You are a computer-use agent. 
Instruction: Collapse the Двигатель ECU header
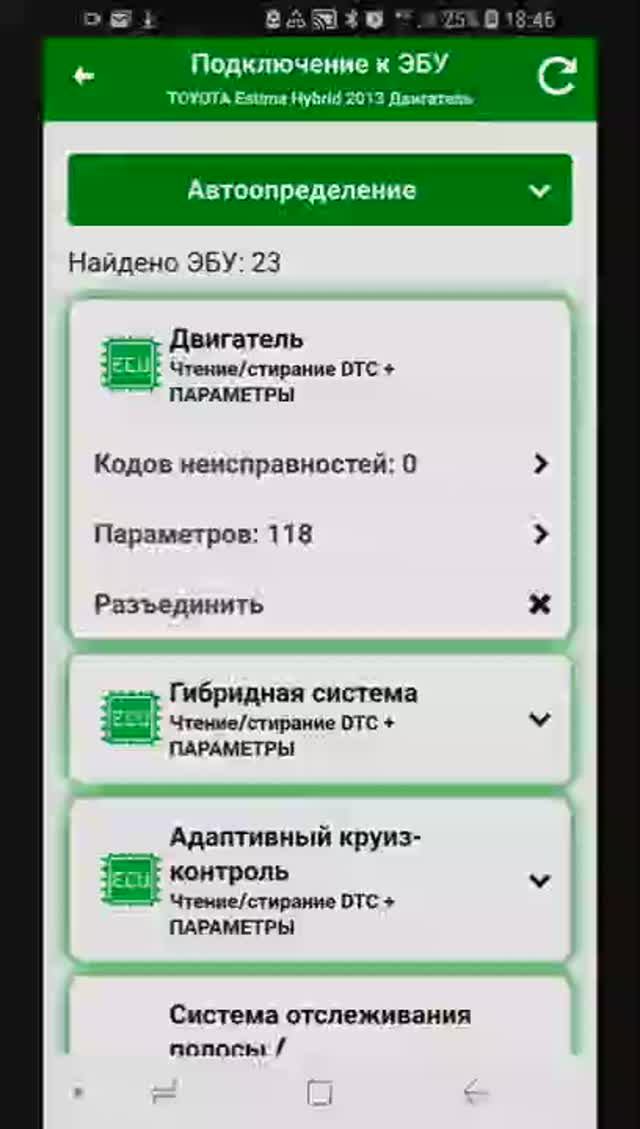[319, 366]
